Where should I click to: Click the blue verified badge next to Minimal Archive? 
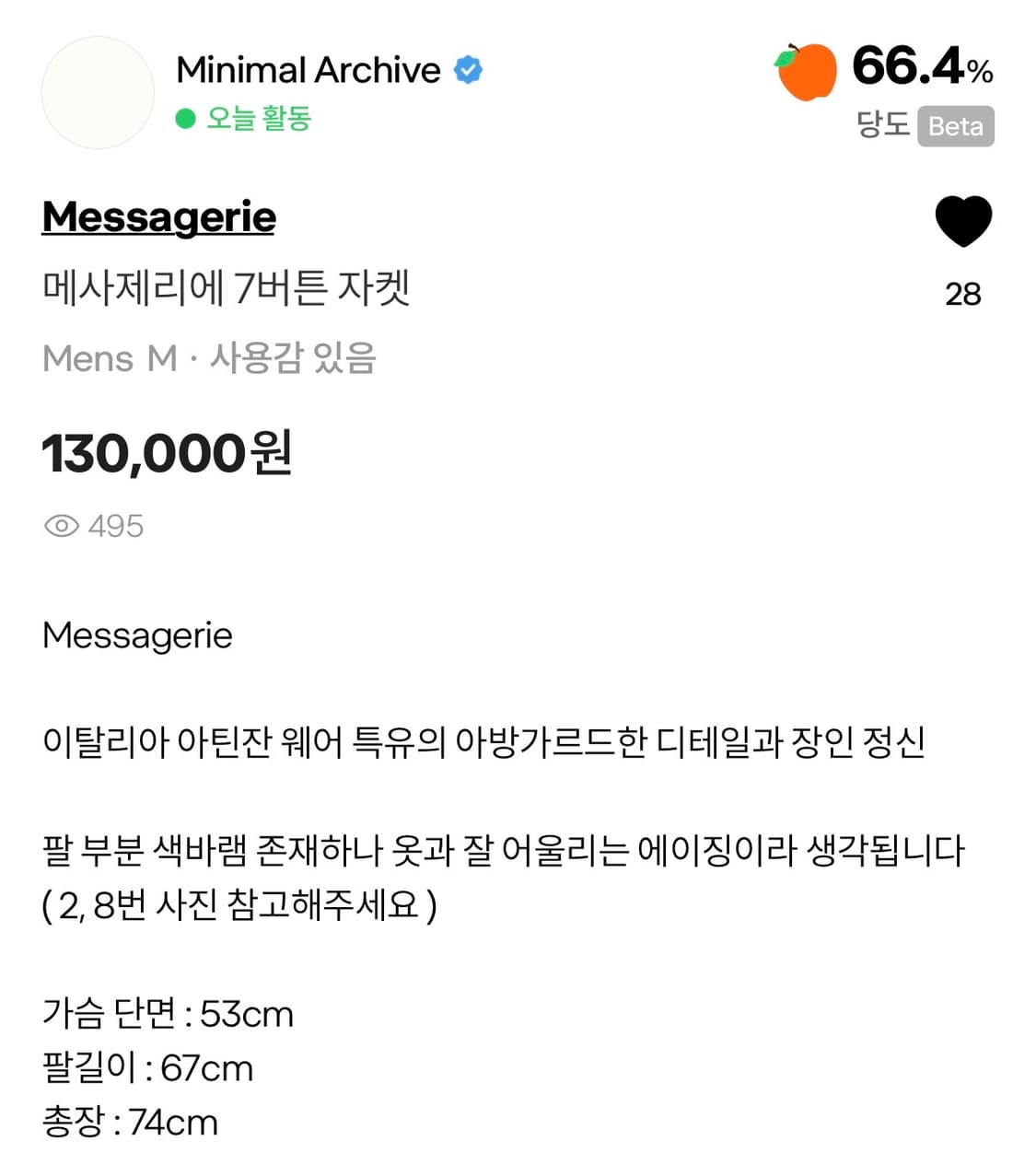[469, 68]
